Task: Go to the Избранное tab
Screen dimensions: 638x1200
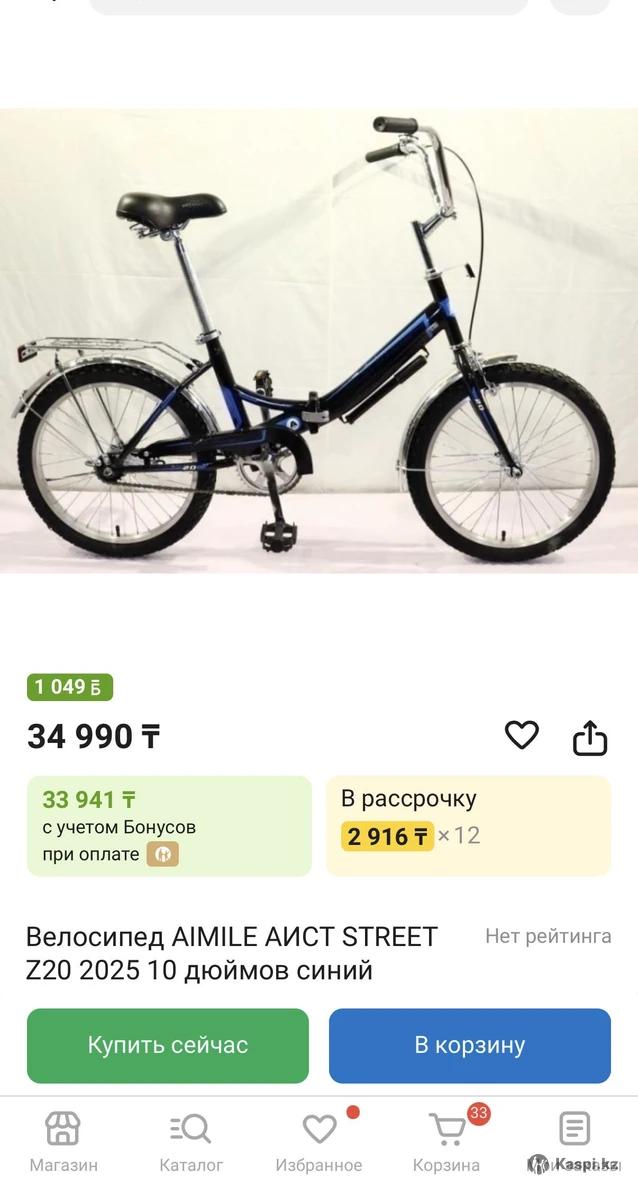Action: click(x=319, y=1141)
